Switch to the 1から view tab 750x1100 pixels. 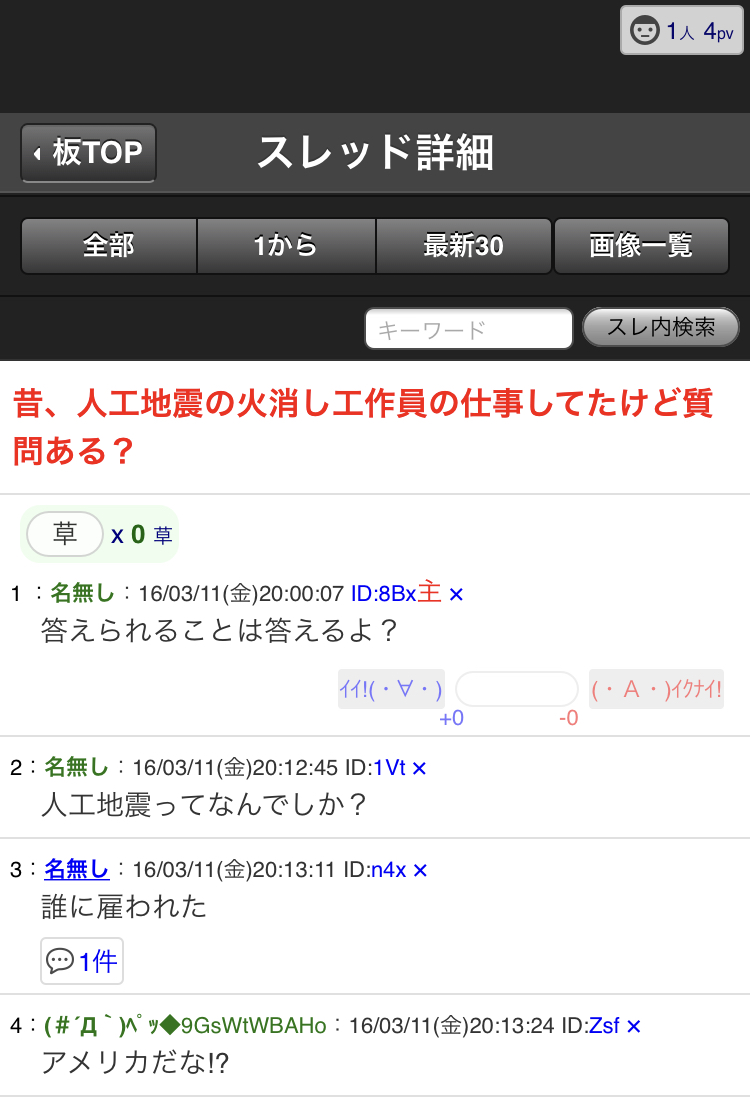[285, 246]
